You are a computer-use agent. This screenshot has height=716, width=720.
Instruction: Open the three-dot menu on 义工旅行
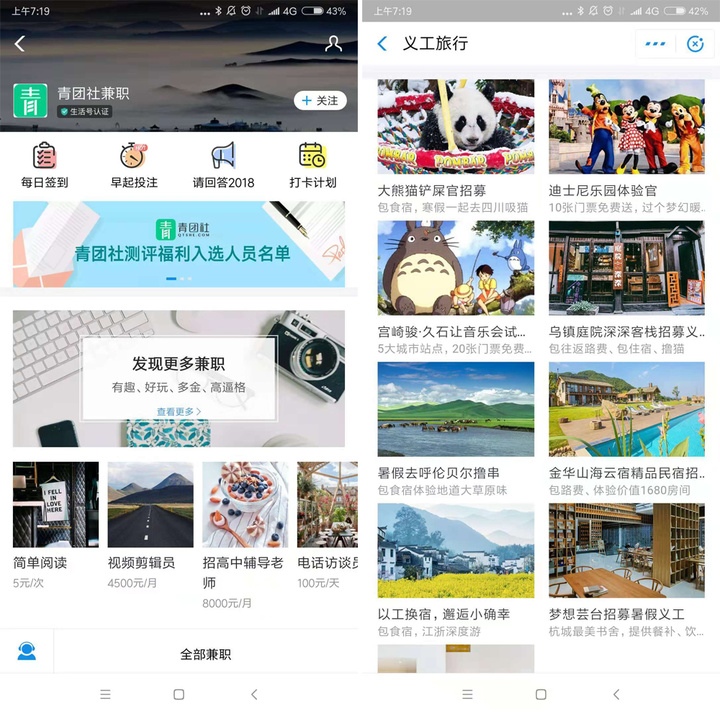click(656, 44)
